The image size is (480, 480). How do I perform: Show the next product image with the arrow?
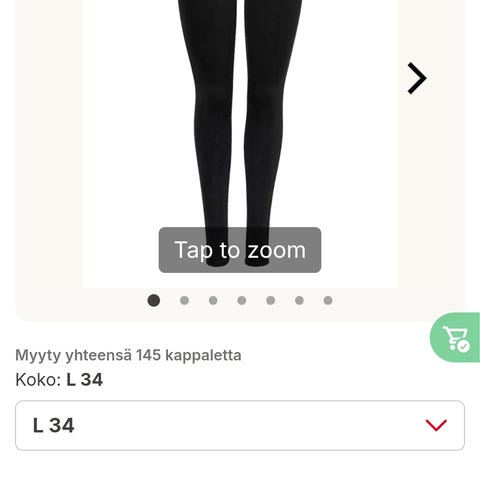coord(417,78)
